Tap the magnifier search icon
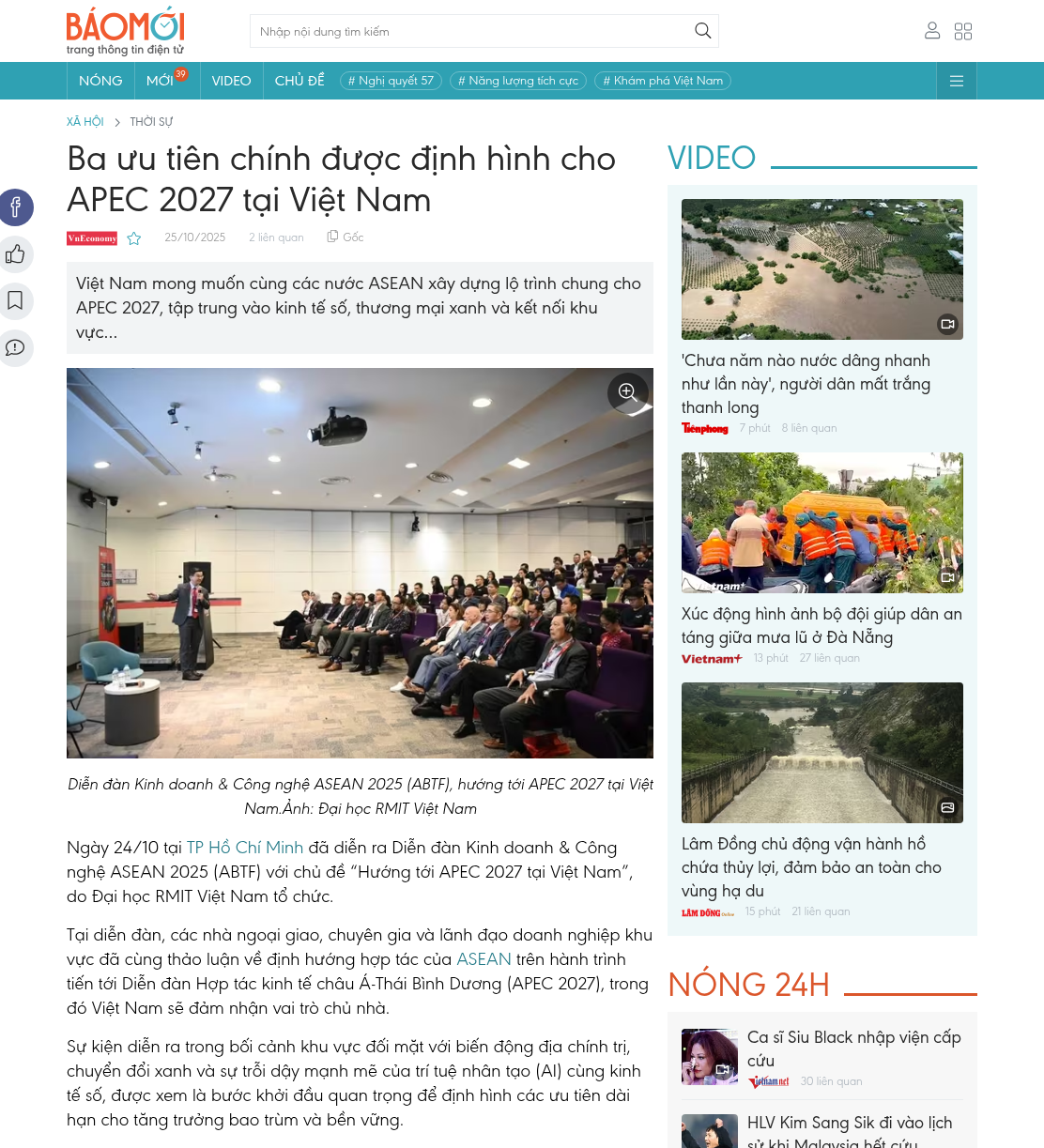The image size is (1044, 1148). [x=702, y=31]
